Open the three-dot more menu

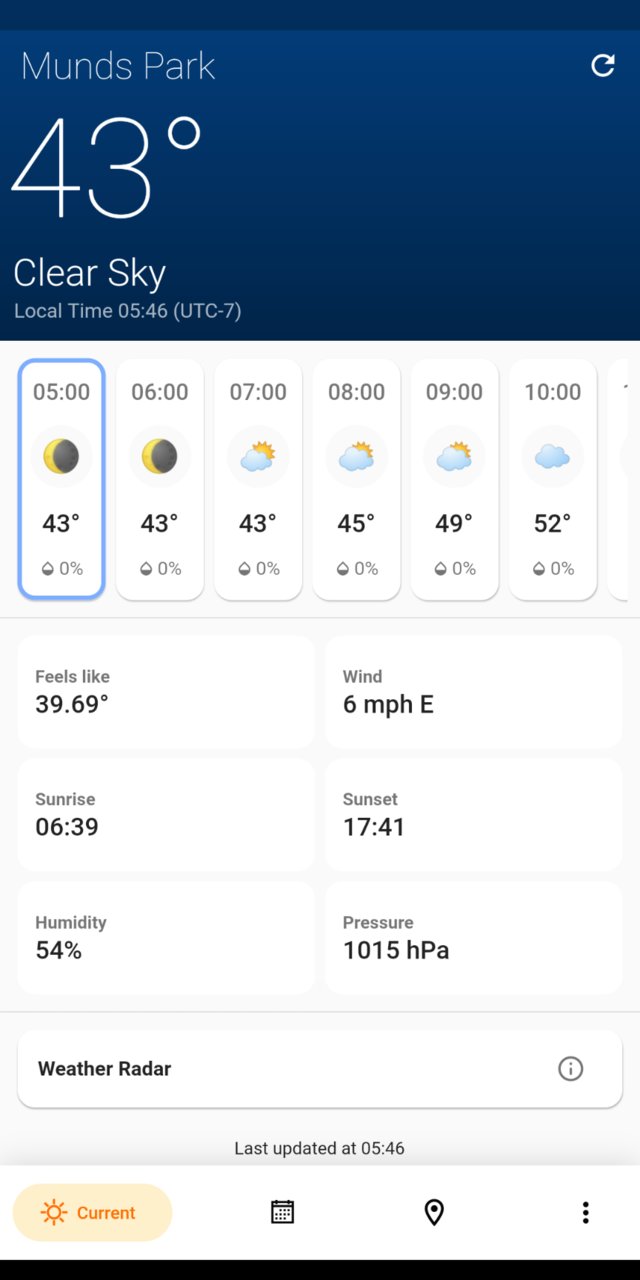tap(585, 1212)
